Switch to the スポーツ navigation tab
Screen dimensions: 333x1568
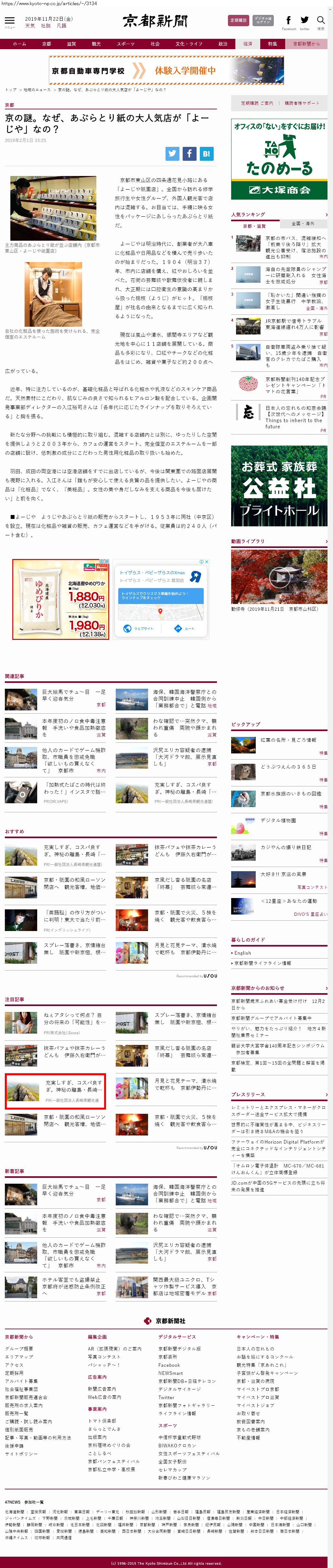[125, 44]
